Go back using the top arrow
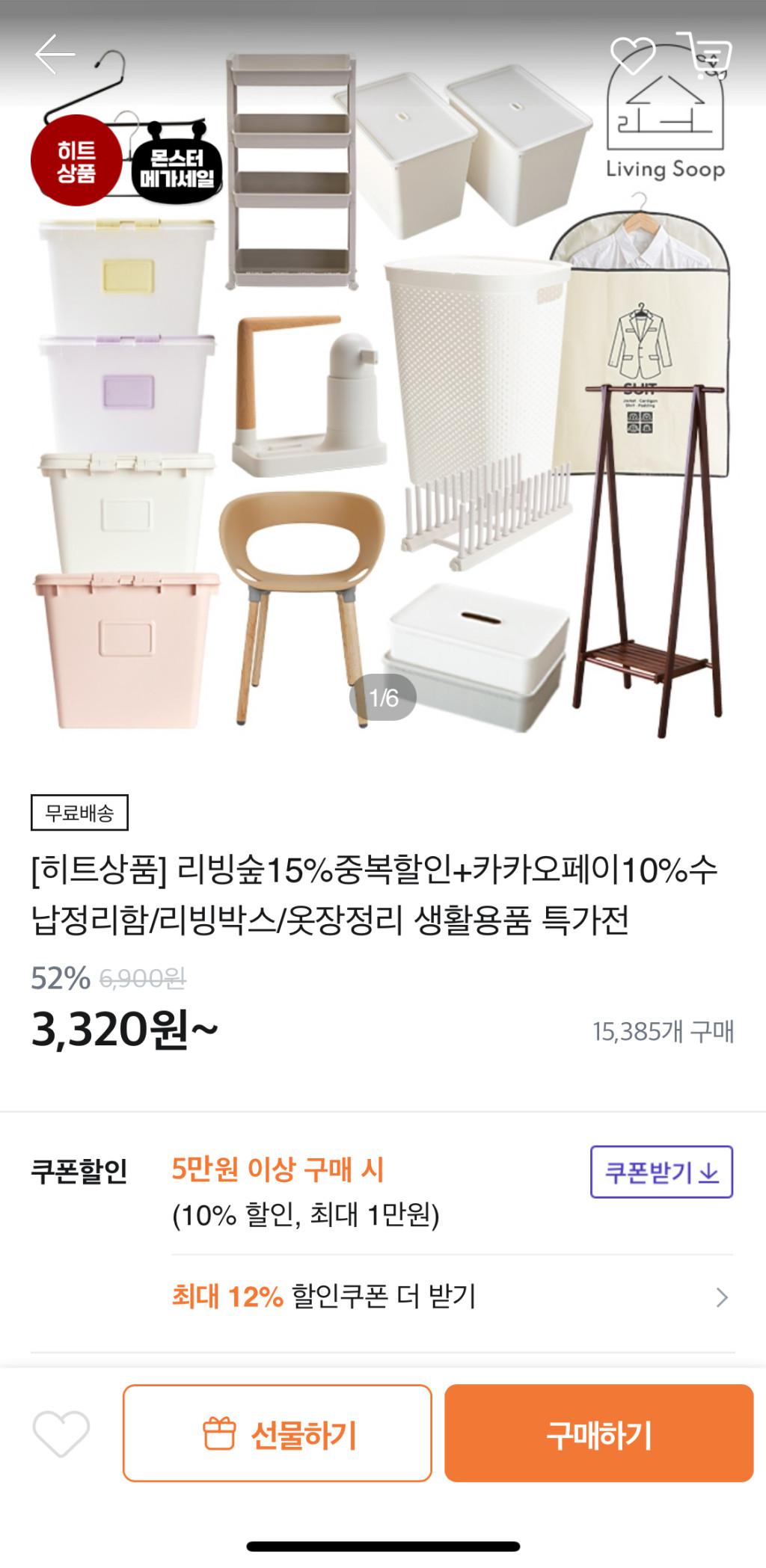This screenshot has width=766, height=1568. click(55, 55)
